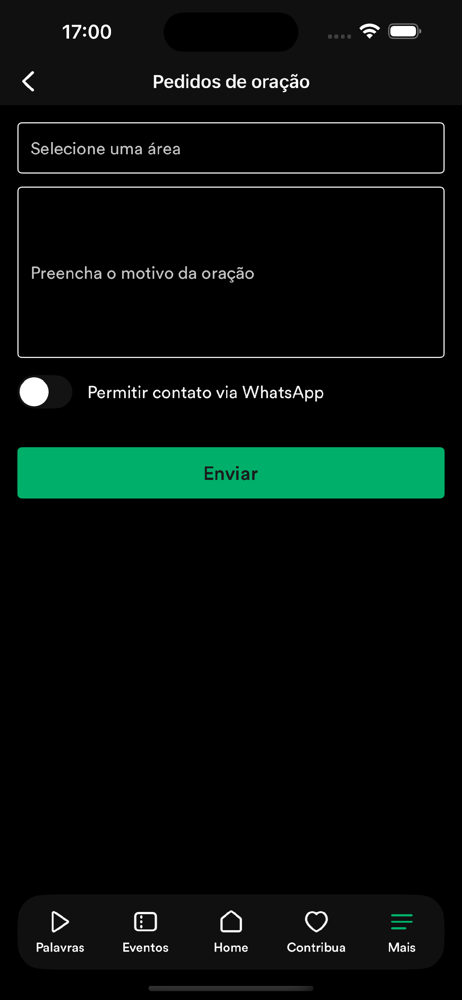Open the Mais tab
This screenshot has width=462, height=1000.
pyautogui.click(x=402, y=932)
